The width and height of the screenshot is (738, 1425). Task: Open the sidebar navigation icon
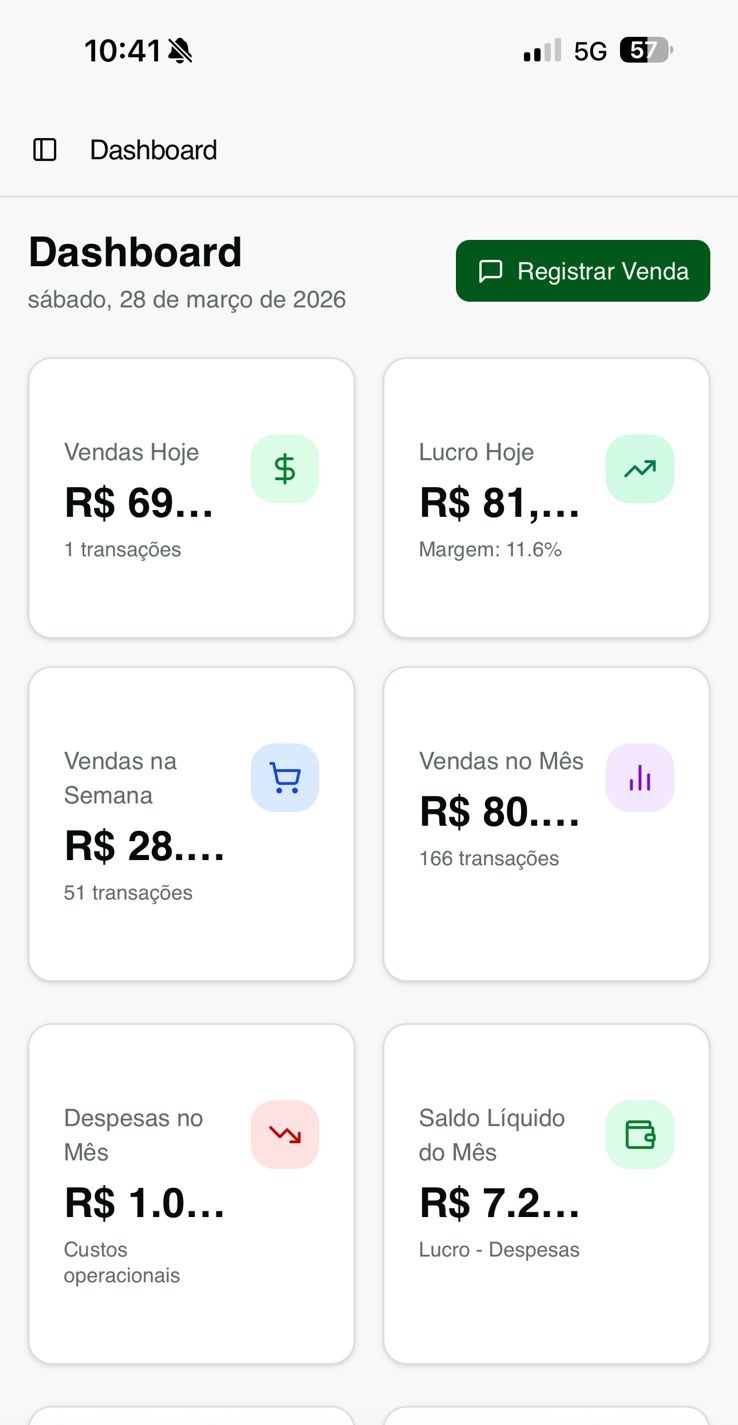point(45,149)
